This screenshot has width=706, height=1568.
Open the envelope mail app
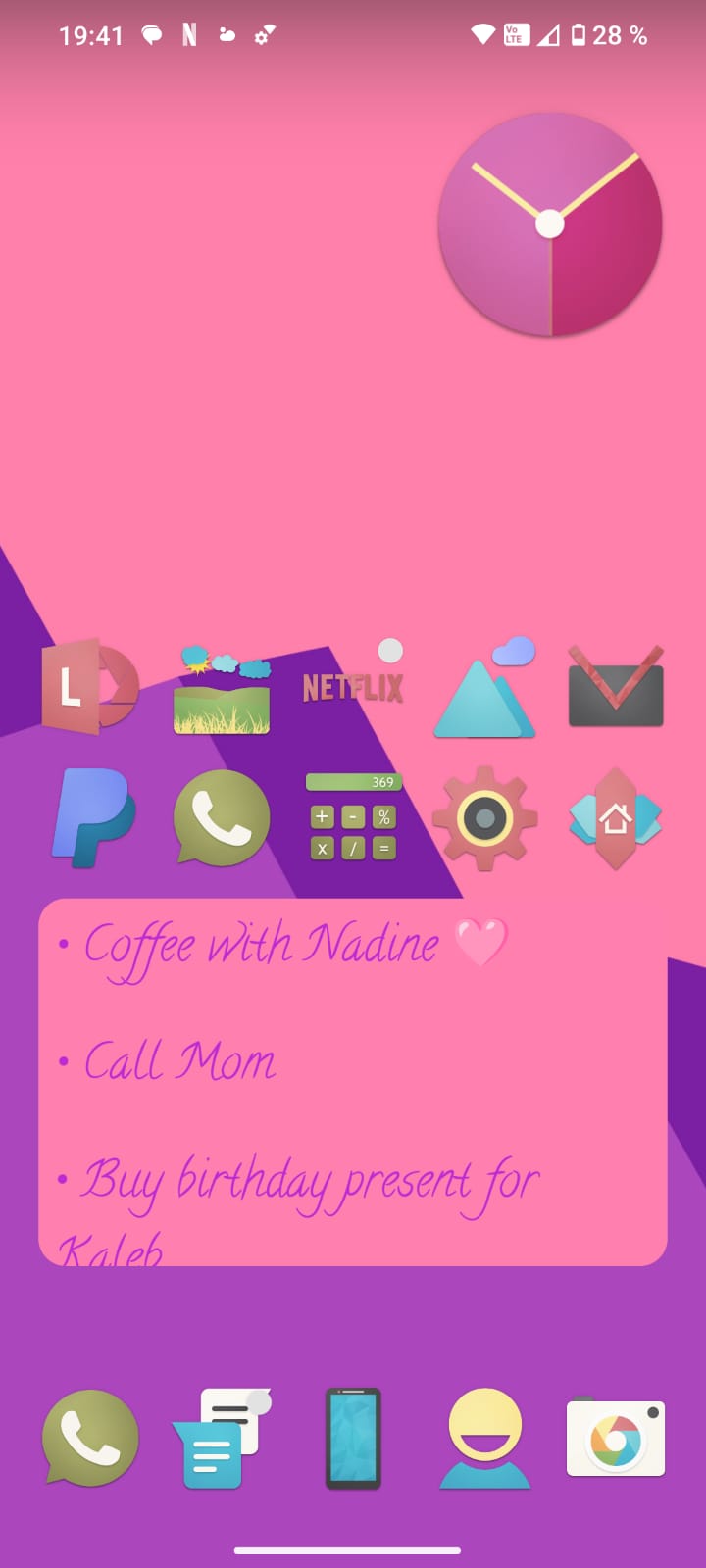(x=616, y=686)
